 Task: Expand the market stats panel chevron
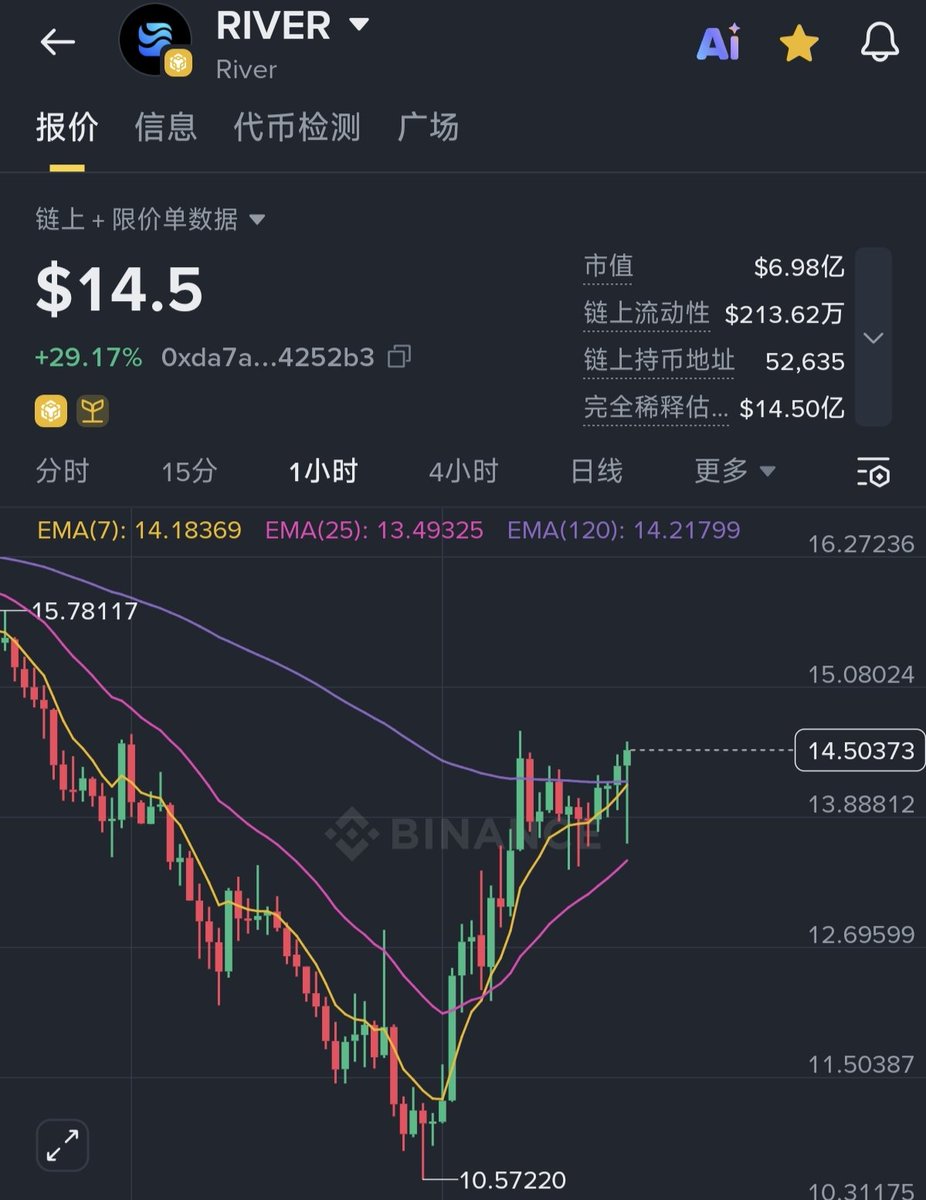click(x=873, y=338)
